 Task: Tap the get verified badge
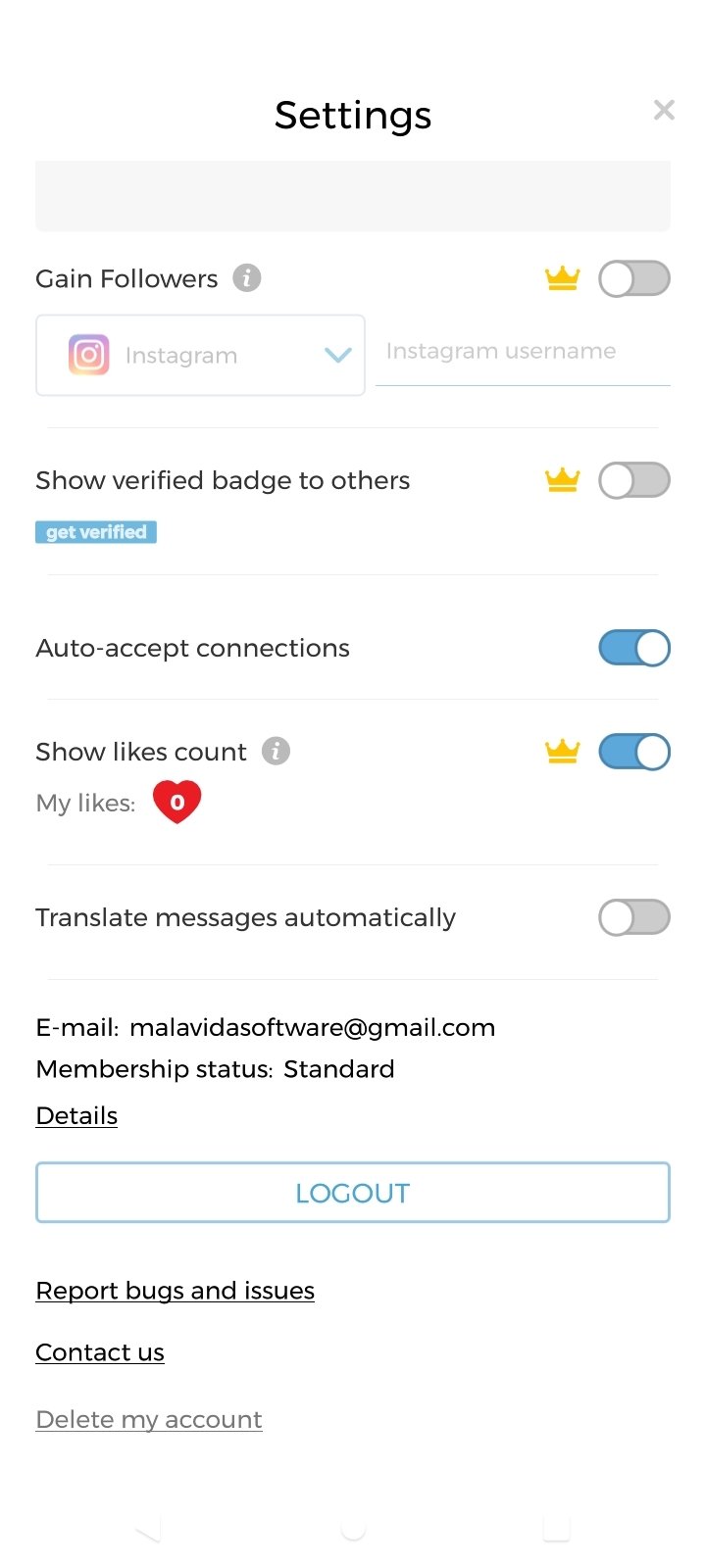96,532
